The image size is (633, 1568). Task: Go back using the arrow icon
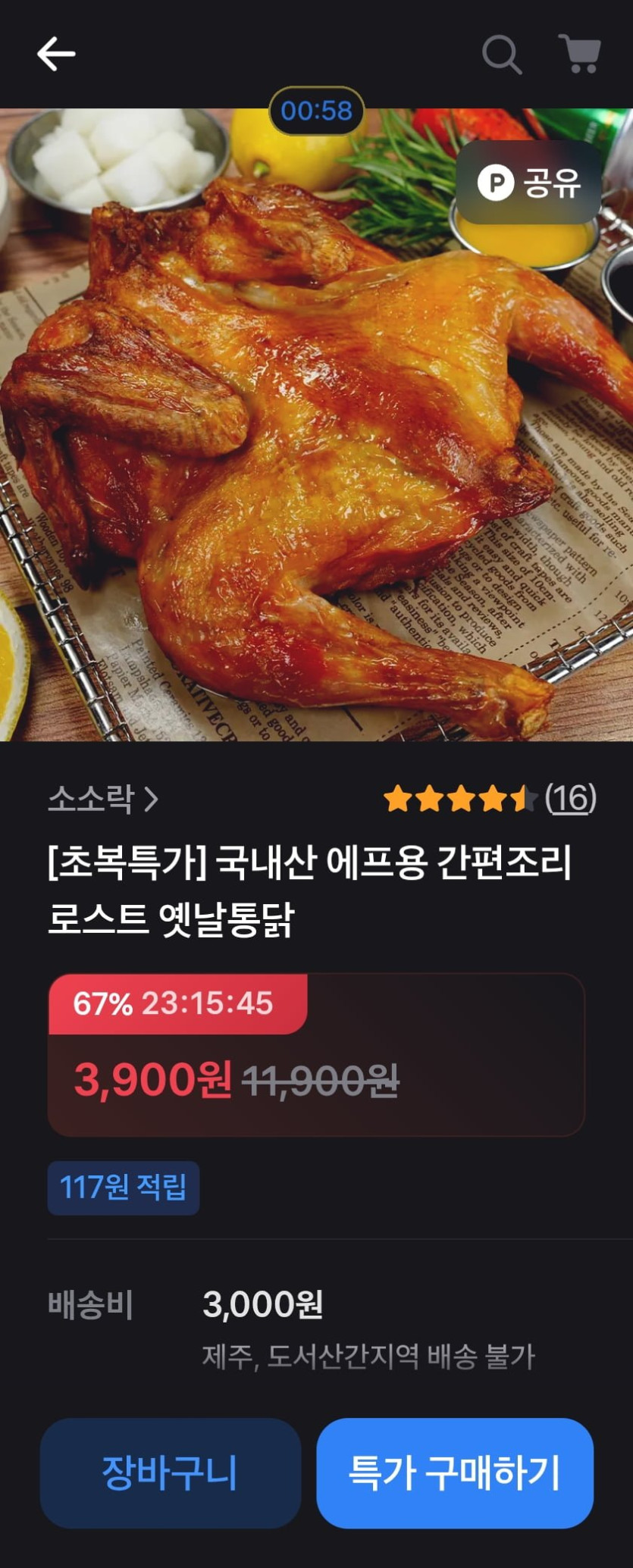pos(56,54)
